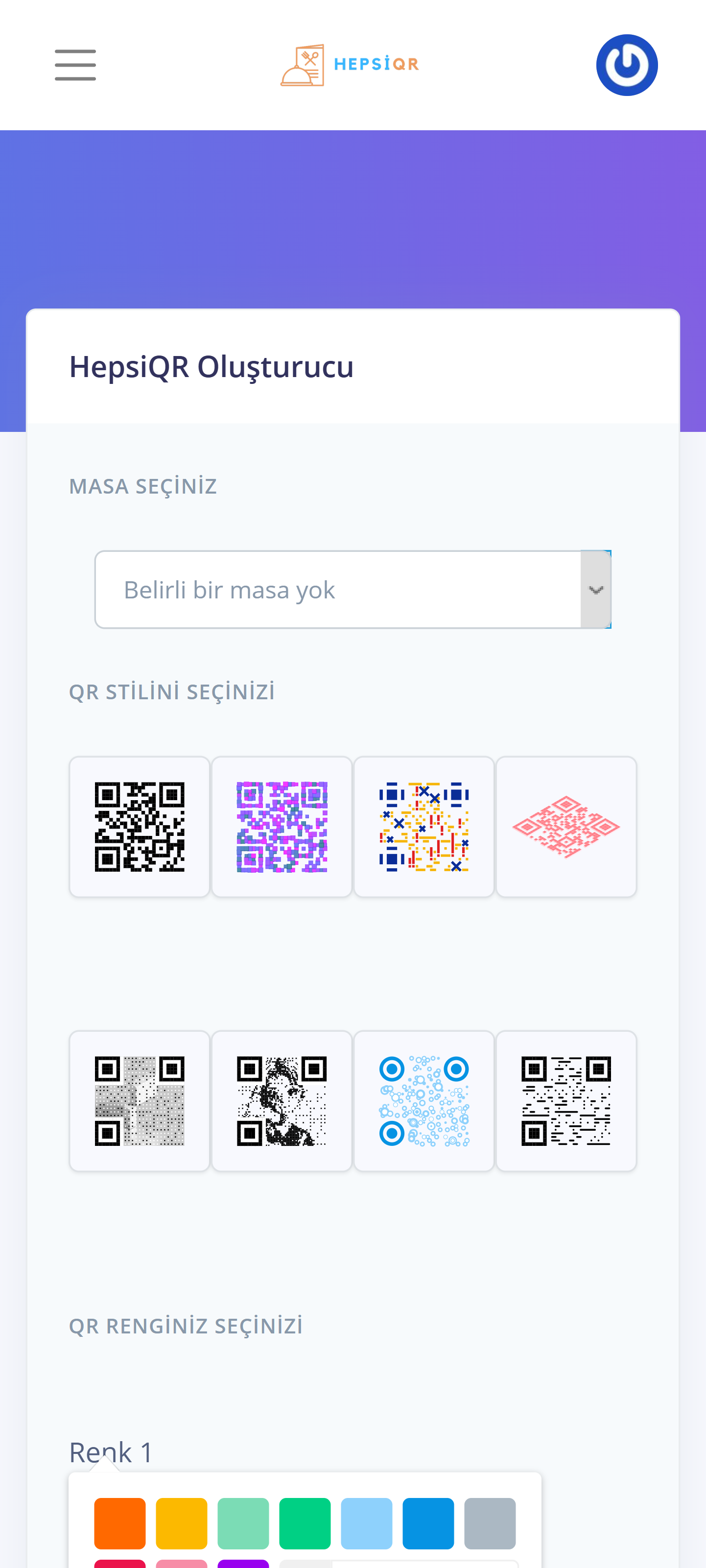The image size is (706, 1568).
Task: Open the hamburger navigation menu
Action: pos(75,65)
